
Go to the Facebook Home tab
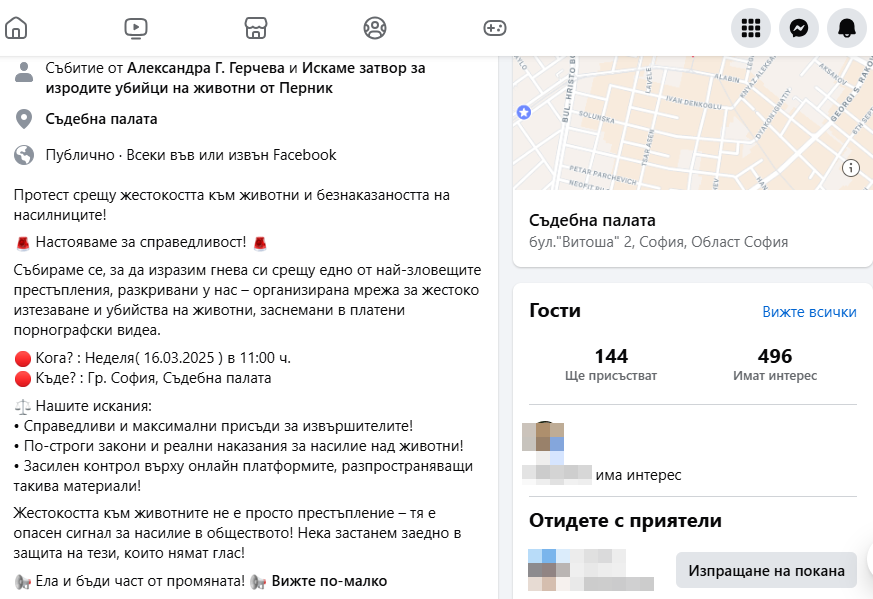(16, 28)
